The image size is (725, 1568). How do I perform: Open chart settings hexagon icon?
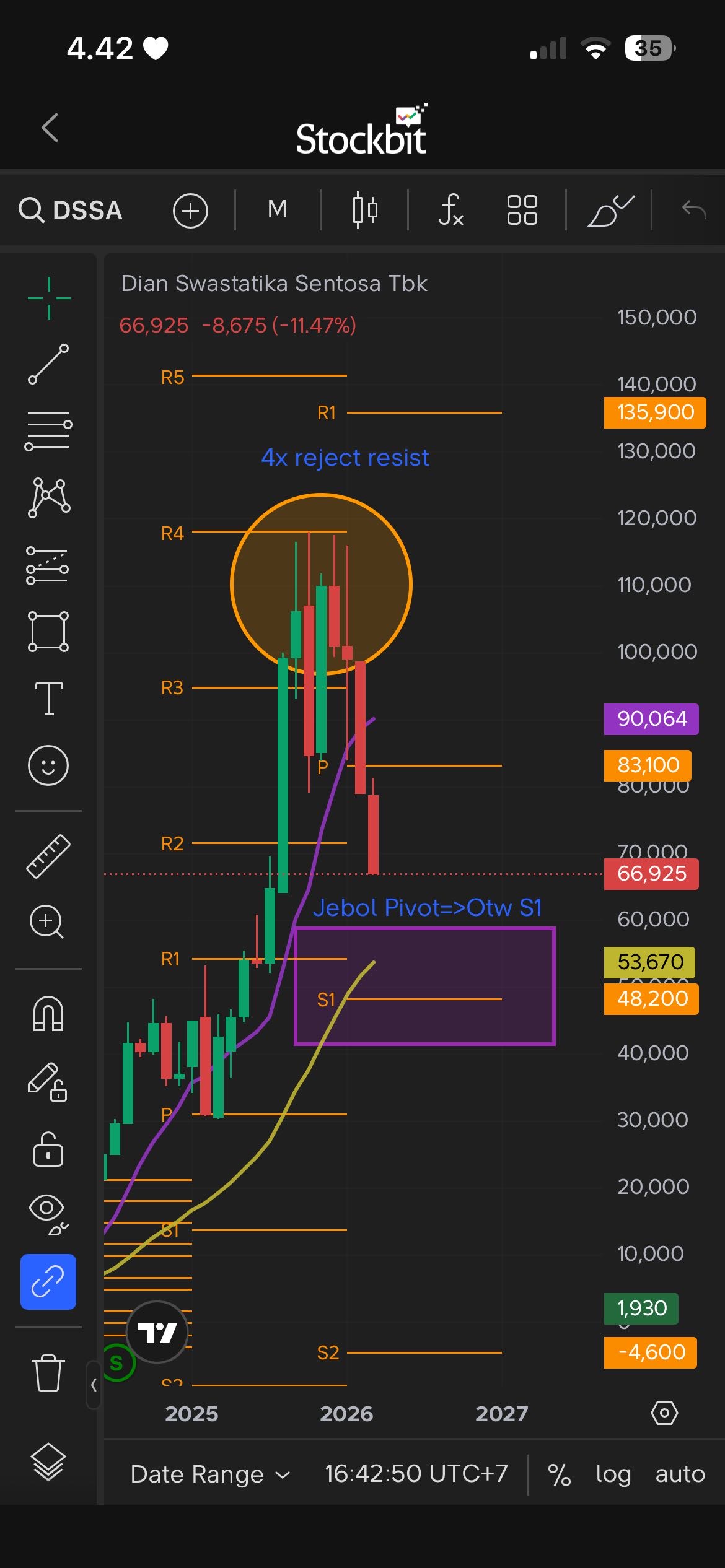pyautogui.click(x=664, y=1413)
